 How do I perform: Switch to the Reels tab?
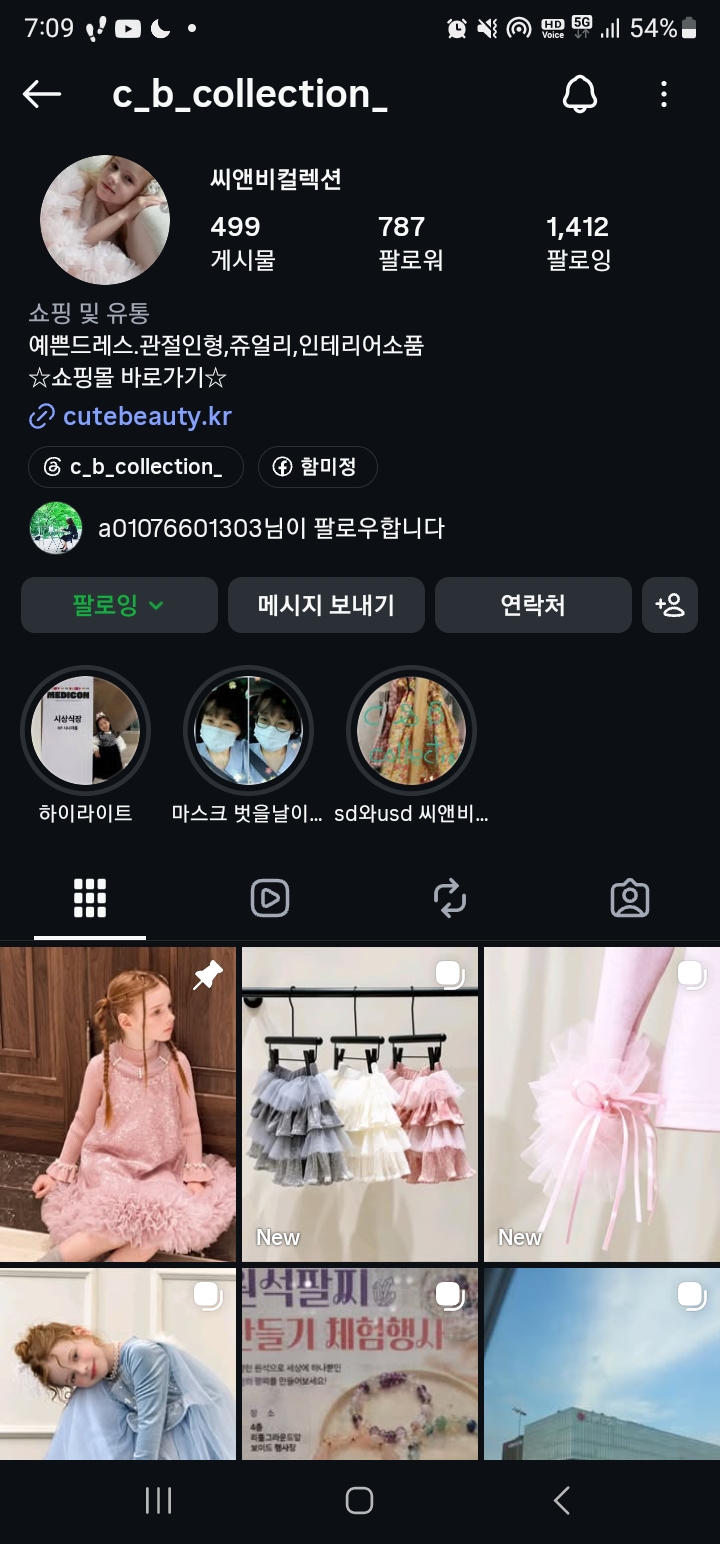[270, 898]
